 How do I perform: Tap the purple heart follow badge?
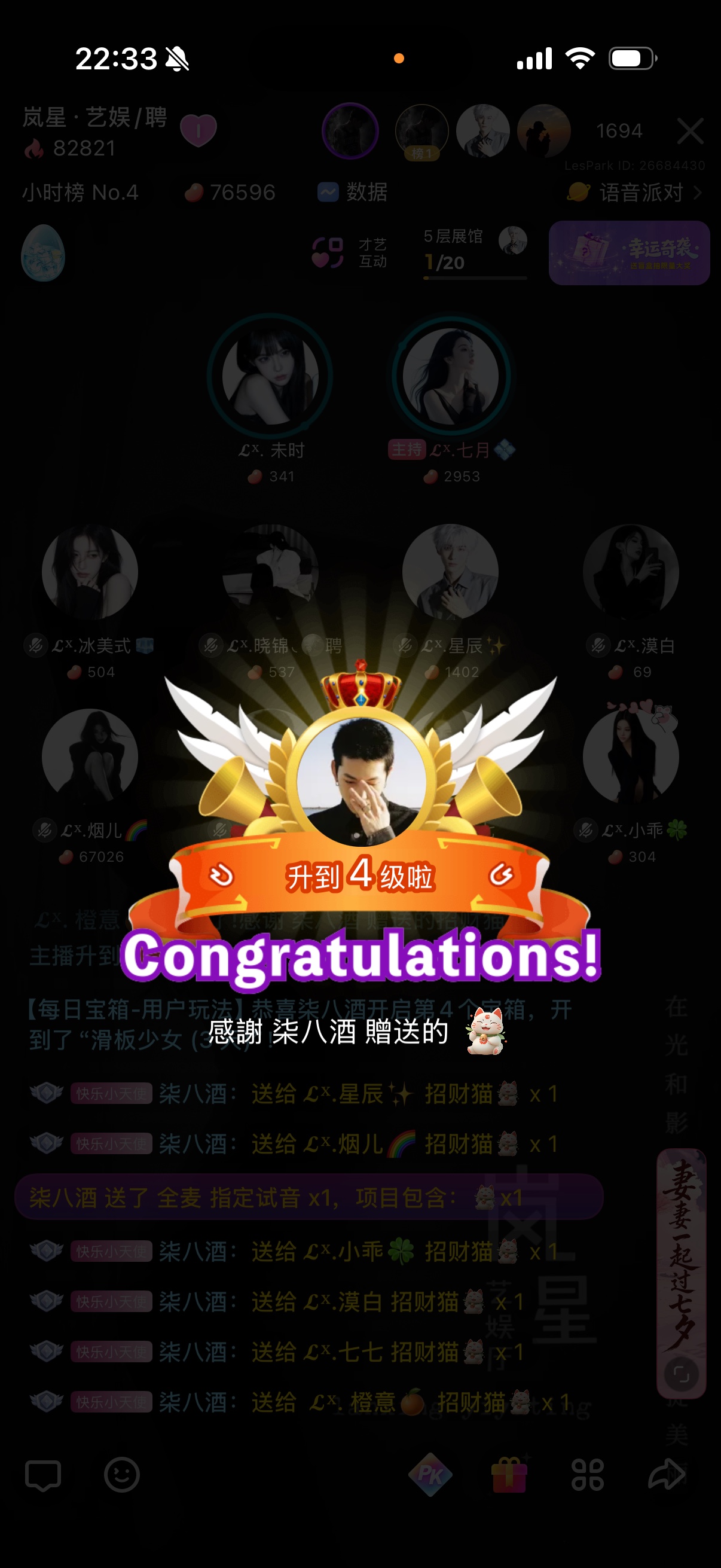click(198, 130)
